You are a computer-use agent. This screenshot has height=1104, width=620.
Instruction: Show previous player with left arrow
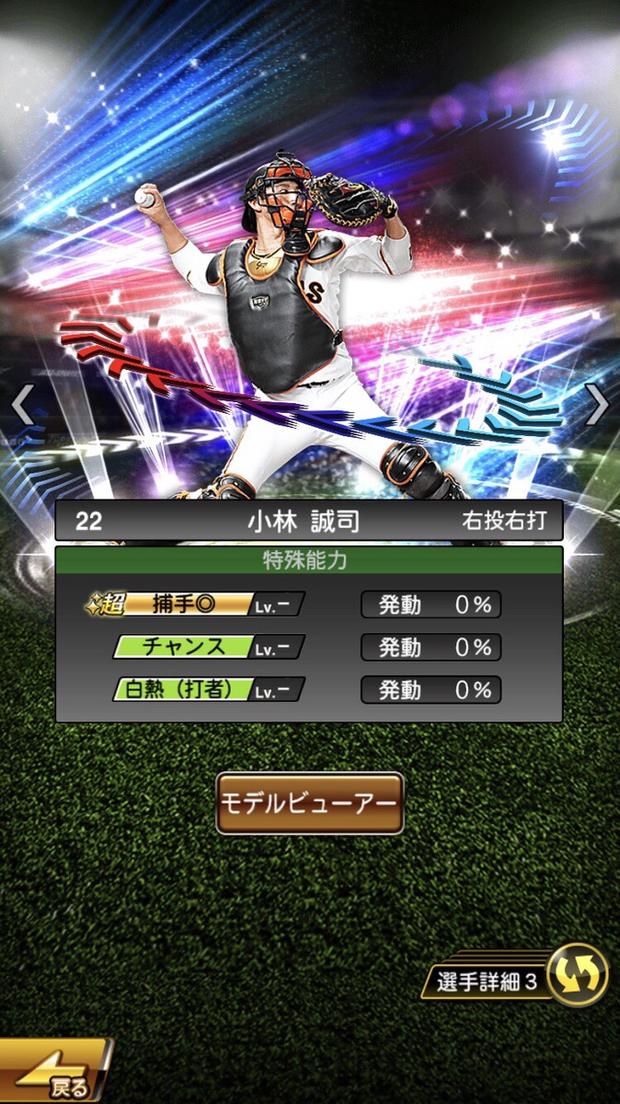tap(21, 404)
